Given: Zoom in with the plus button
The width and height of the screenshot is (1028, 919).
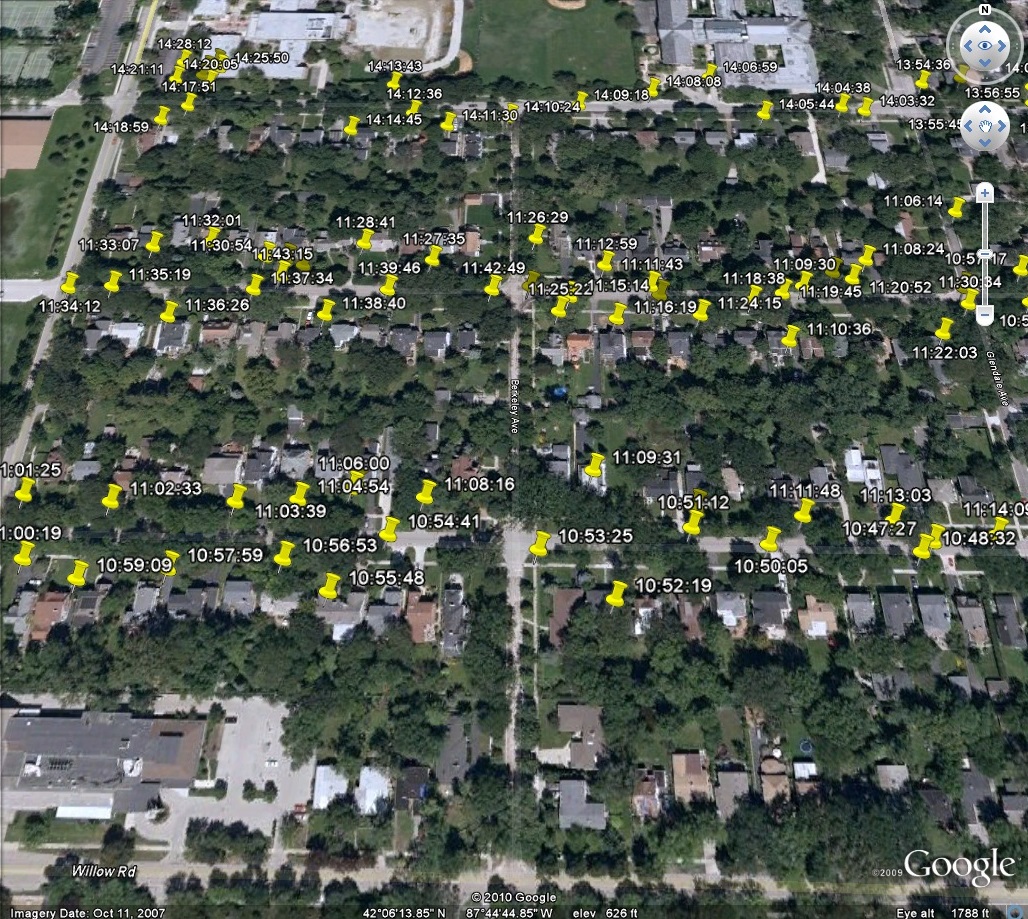Looking at the screenshot, I should [985, 191].
